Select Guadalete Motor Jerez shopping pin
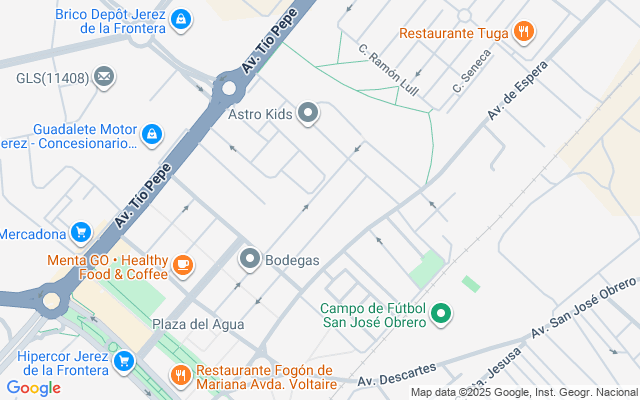Image resolution: width=640 pixels, height=400 pixels. point(151,133)
